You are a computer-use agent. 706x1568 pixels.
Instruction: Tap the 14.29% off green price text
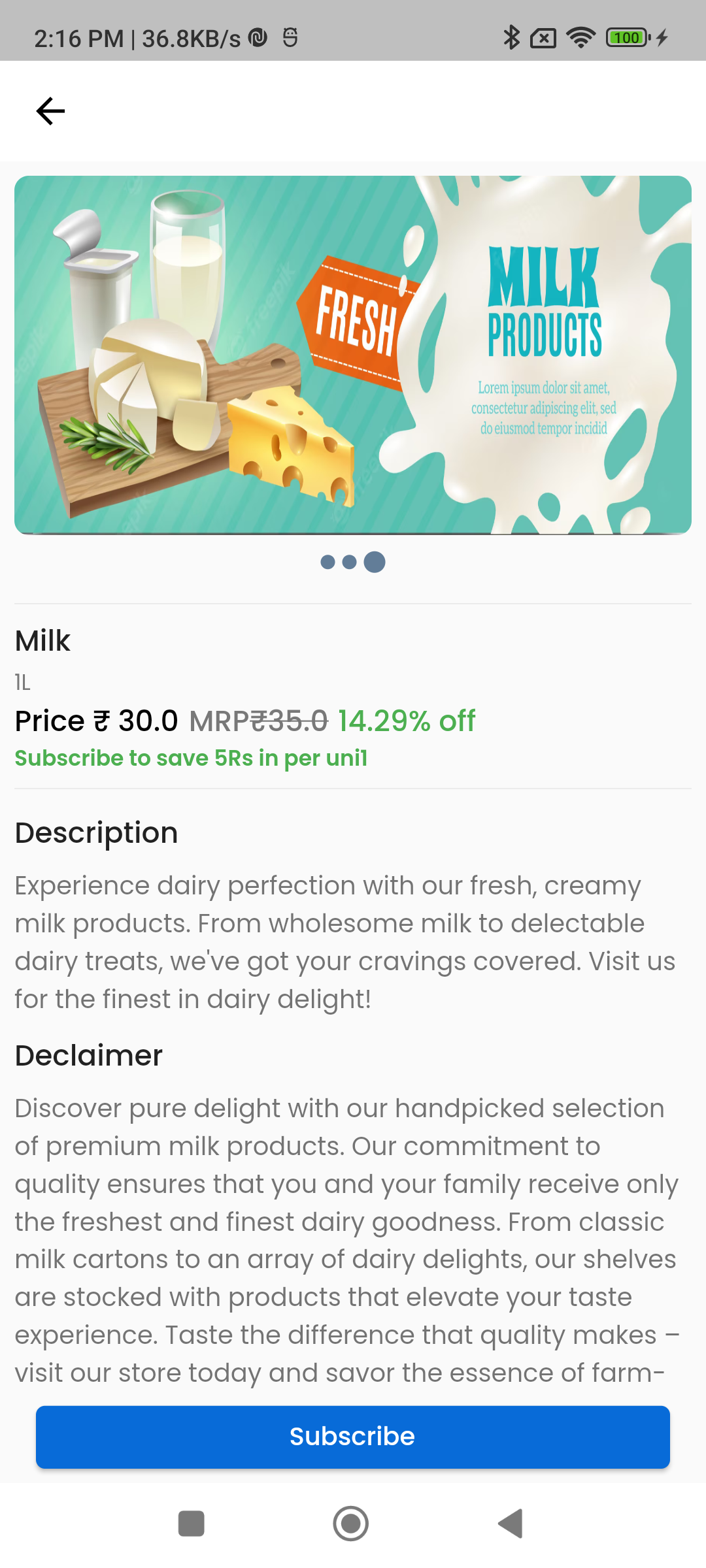(406, 721)
